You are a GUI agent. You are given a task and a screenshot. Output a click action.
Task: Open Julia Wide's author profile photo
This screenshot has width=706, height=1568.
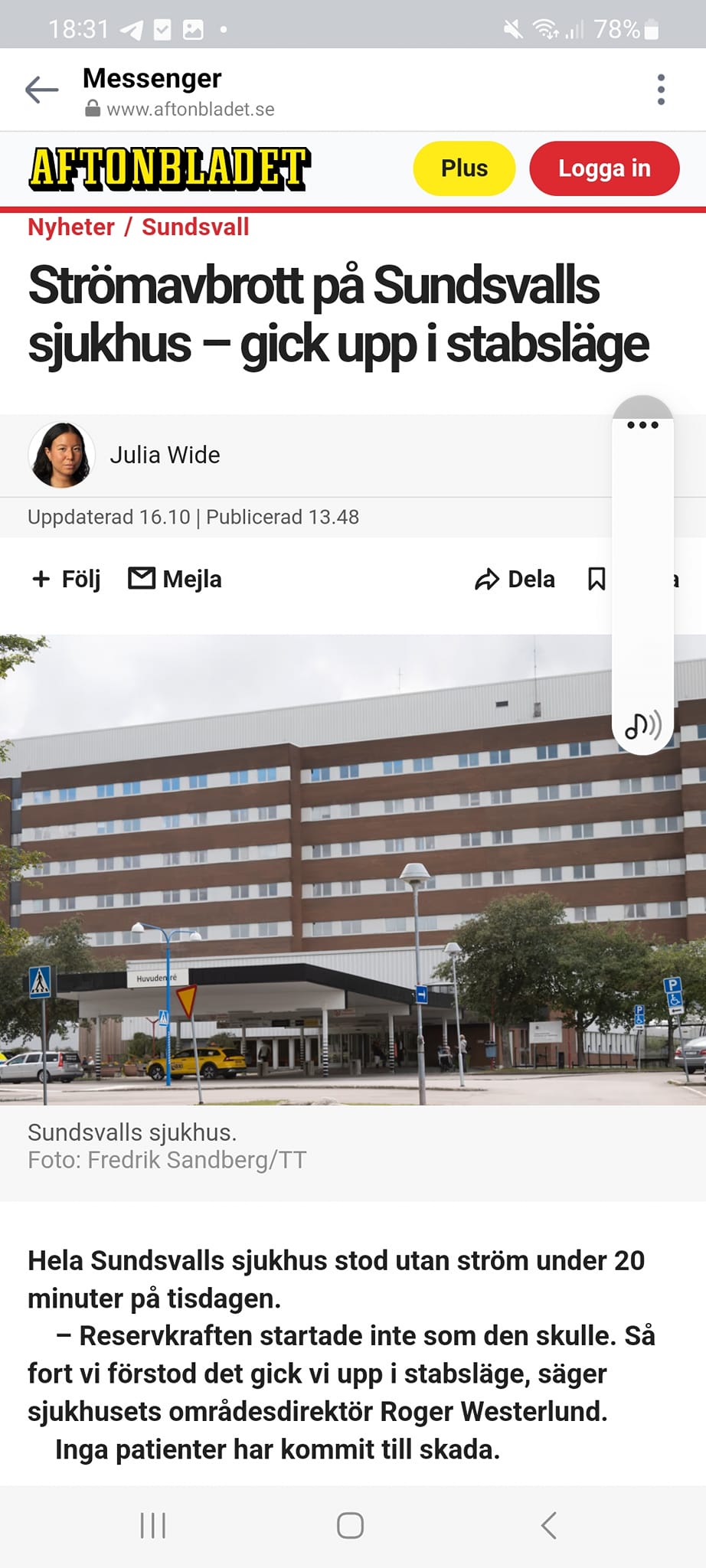[x=63, y=453]
